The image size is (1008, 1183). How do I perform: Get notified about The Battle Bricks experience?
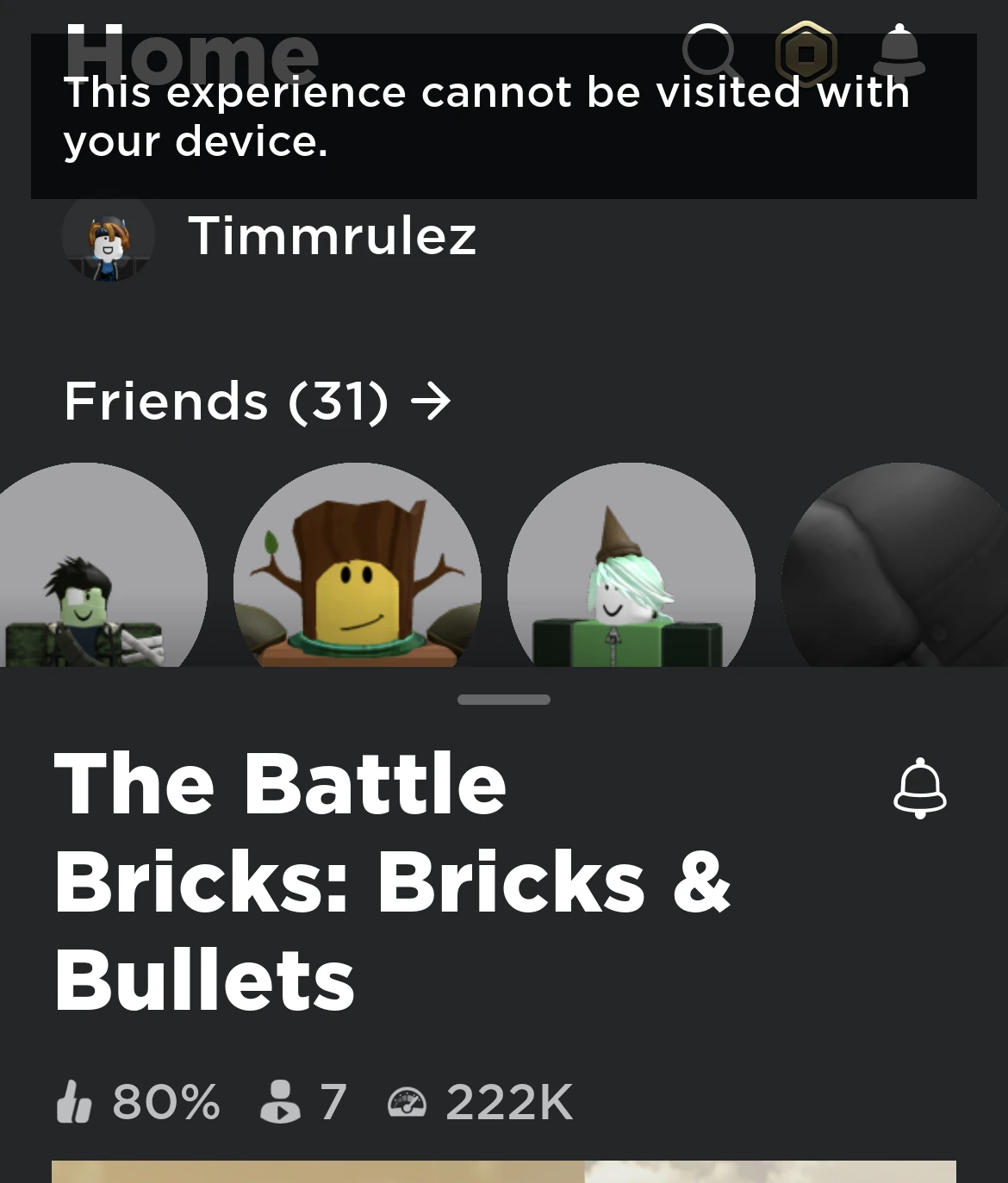[919, 788]
